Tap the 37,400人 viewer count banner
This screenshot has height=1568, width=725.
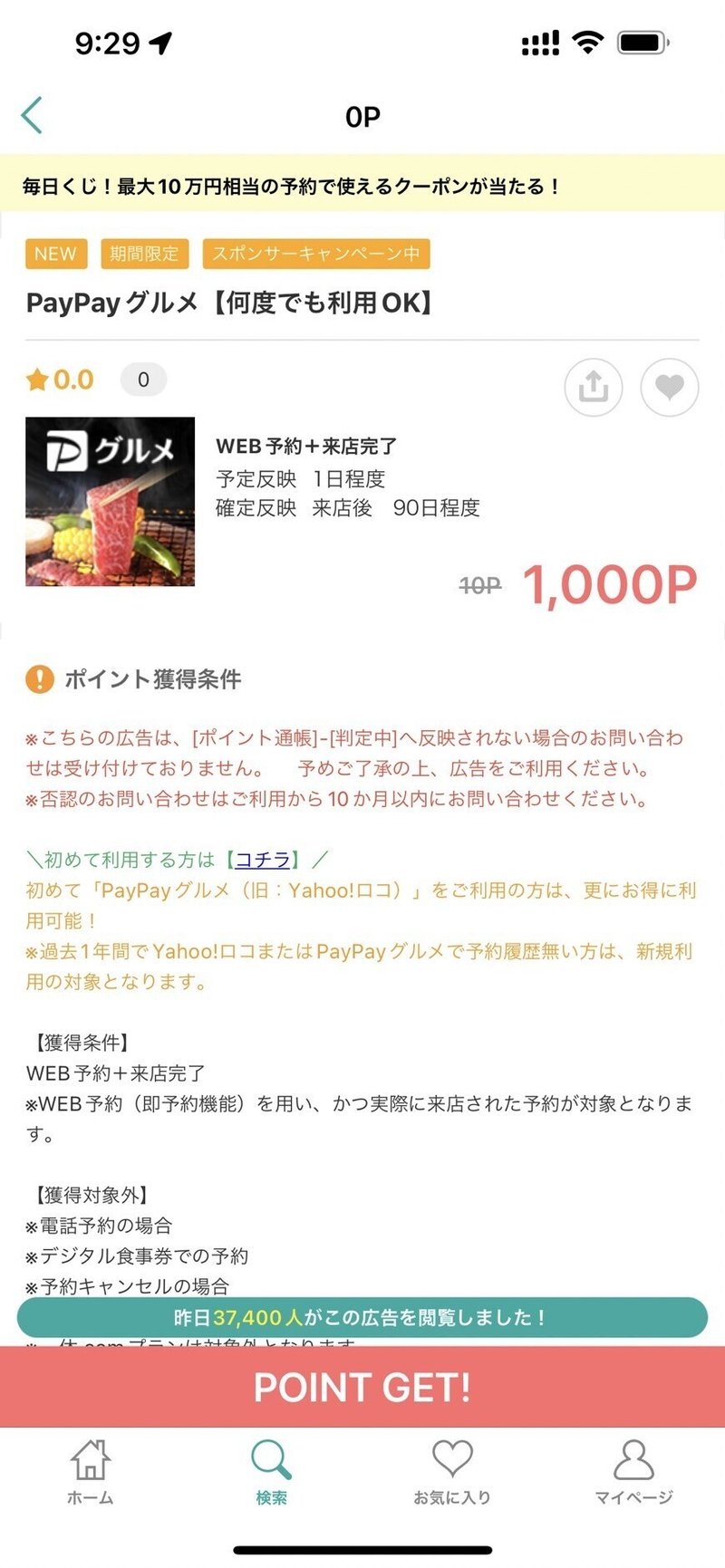coord(362,1319)
